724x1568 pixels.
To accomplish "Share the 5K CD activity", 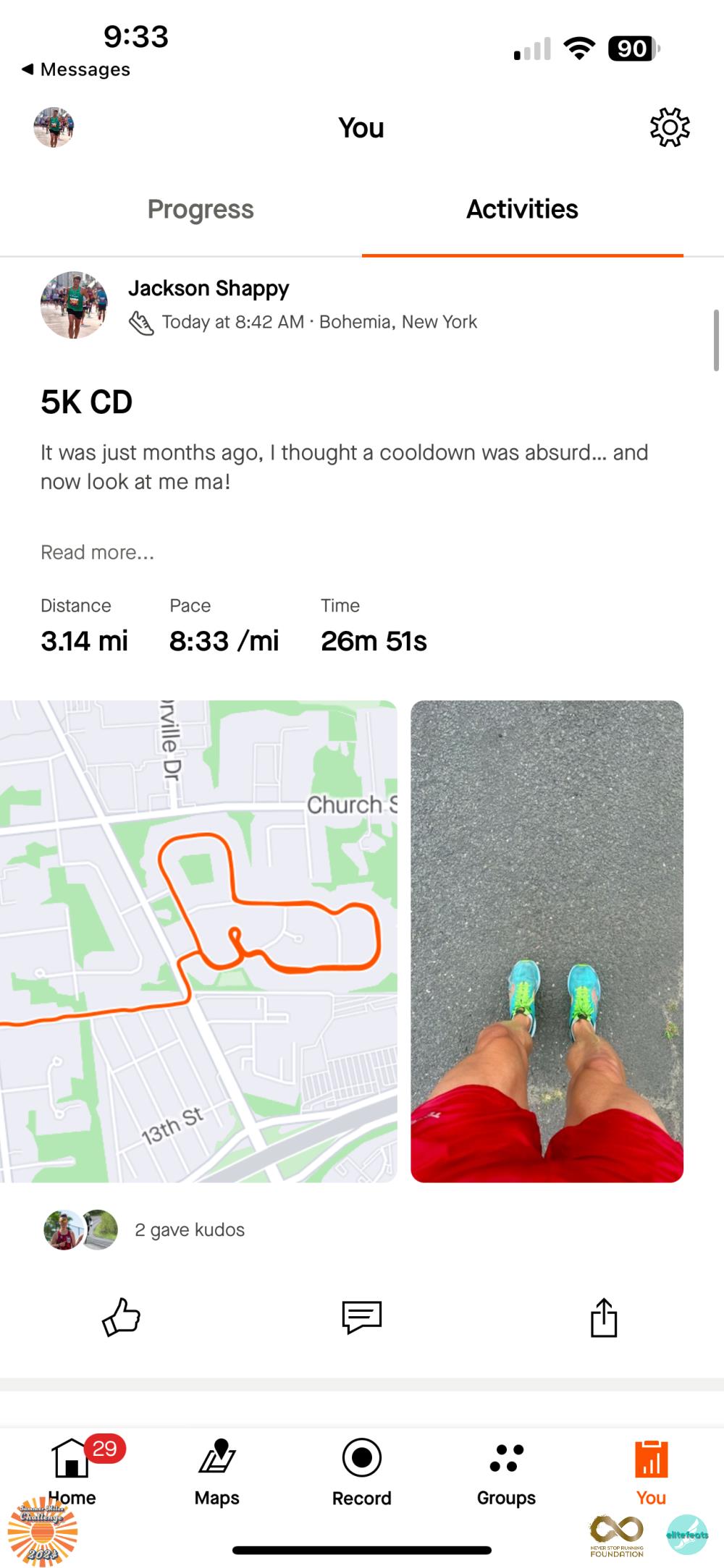I will tap(603, 1317).
